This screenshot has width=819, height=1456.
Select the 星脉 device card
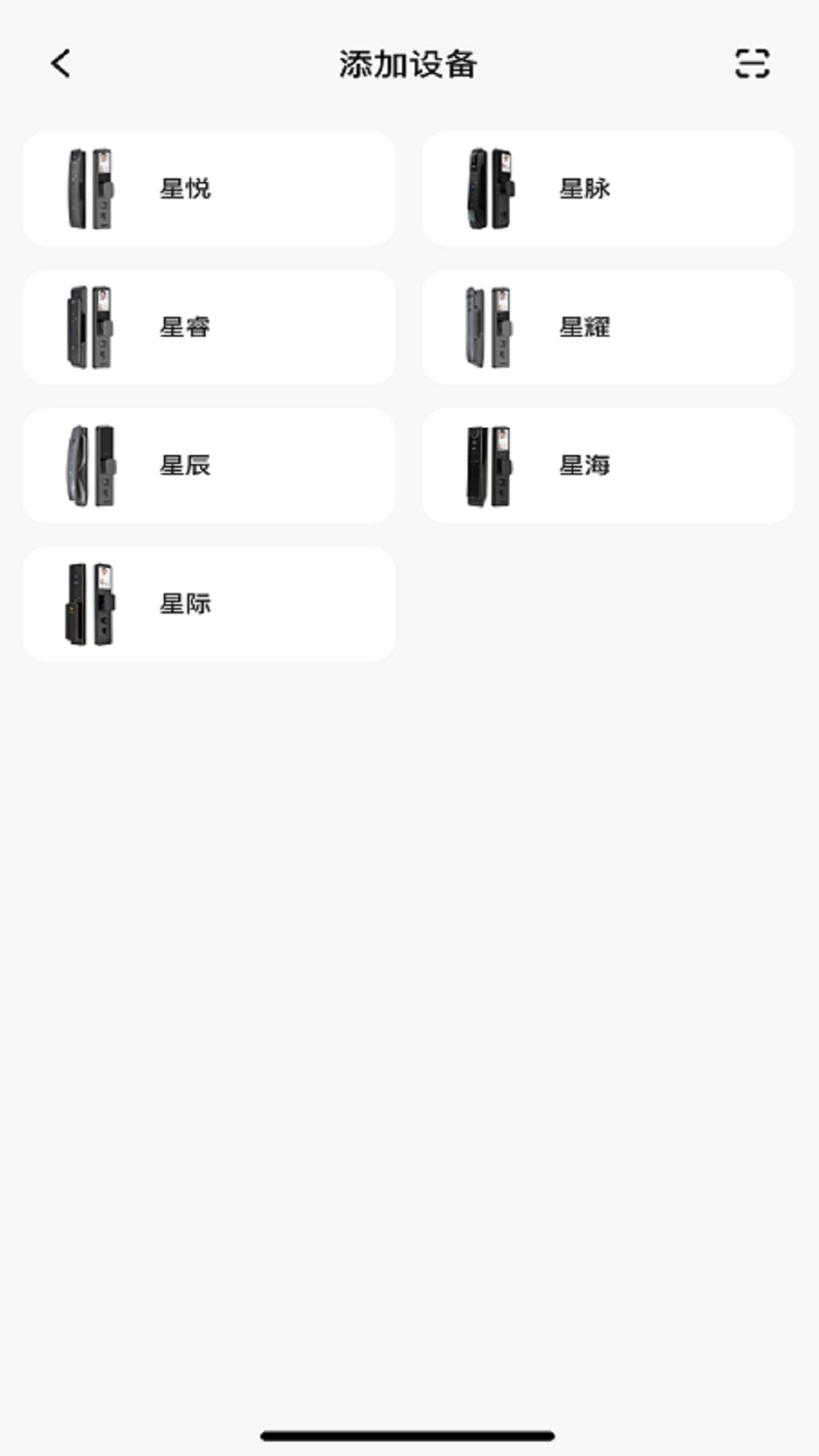pos(608,189)
